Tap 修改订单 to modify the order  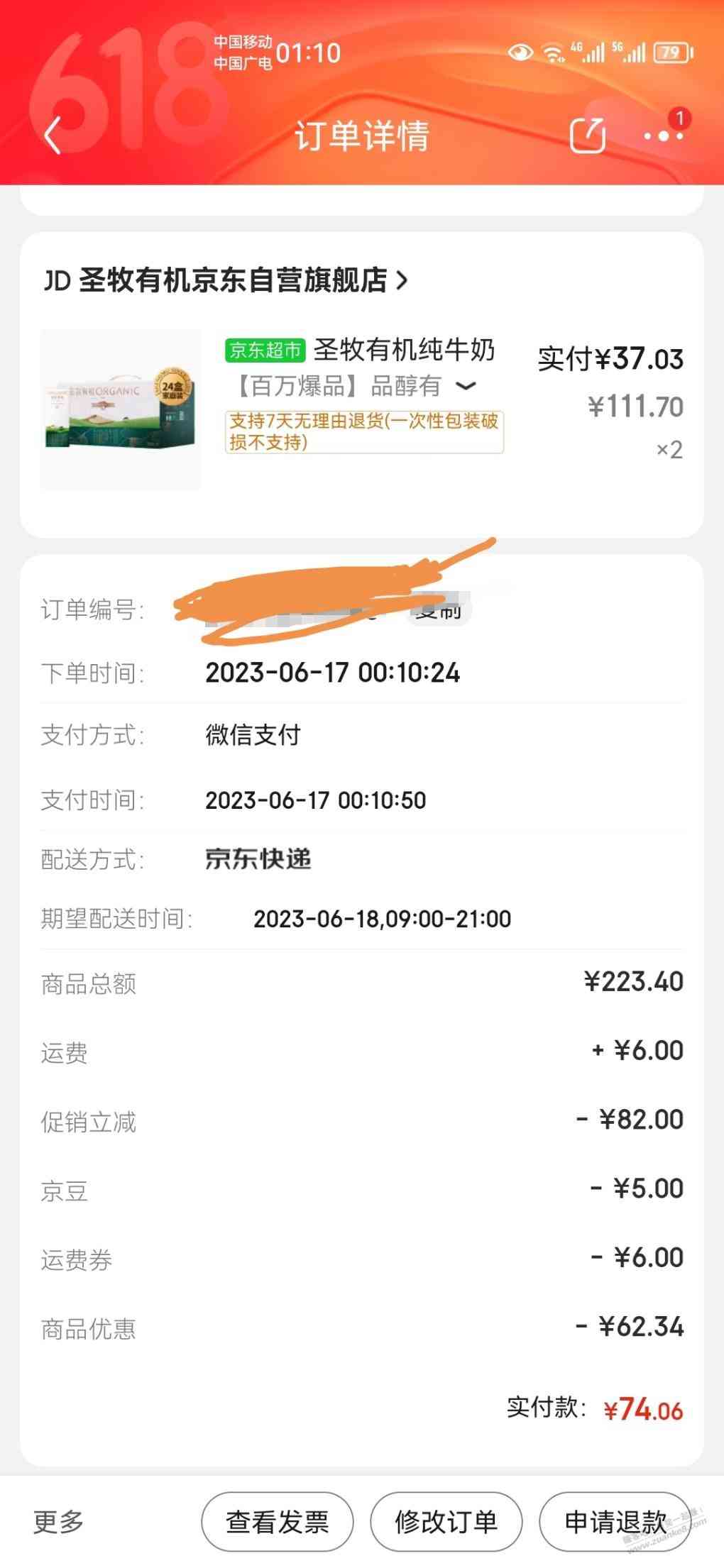point(446,1522)
